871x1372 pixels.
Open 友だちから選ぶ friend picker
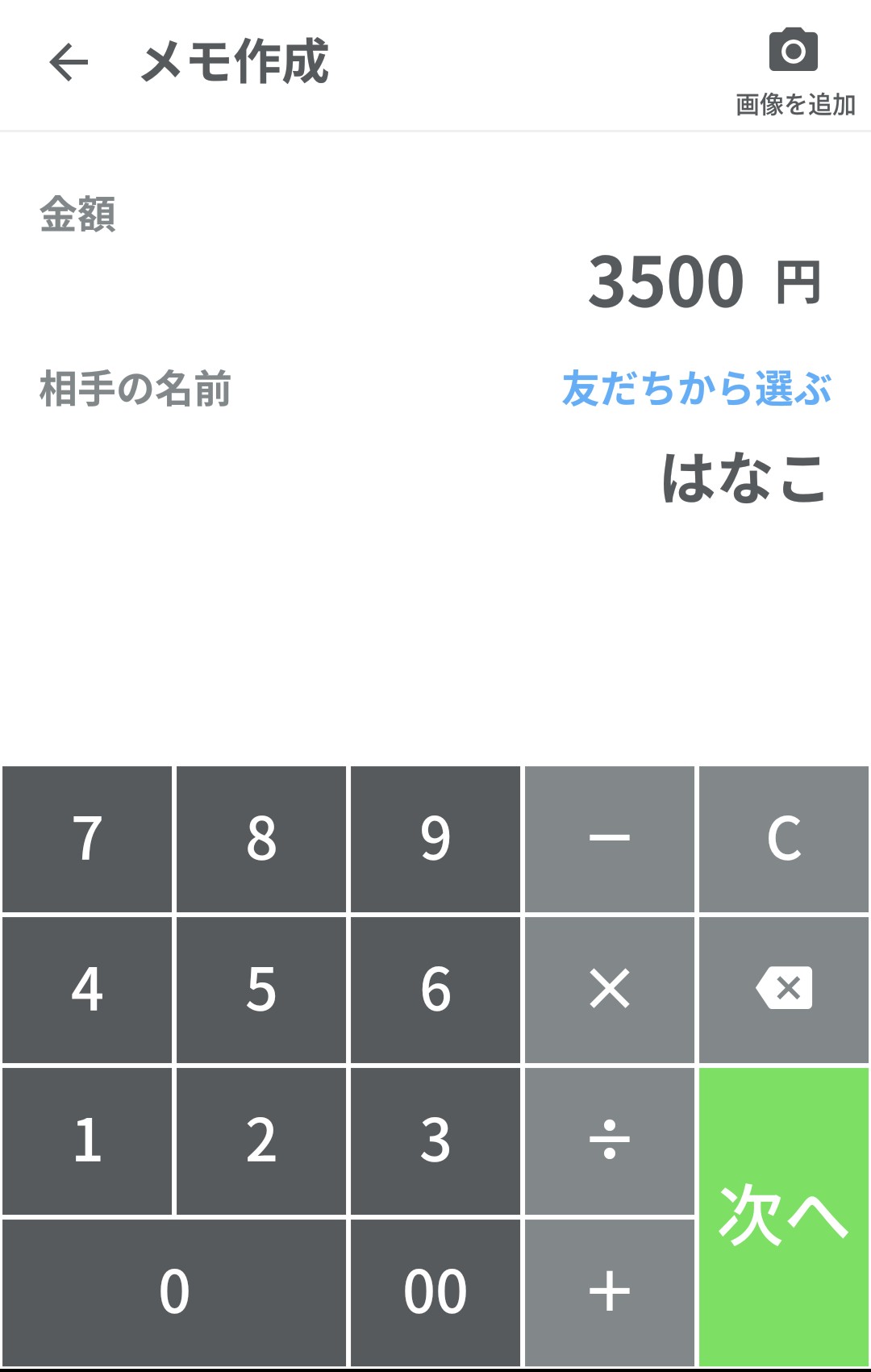pyautogui.click(x=697, y=389)
